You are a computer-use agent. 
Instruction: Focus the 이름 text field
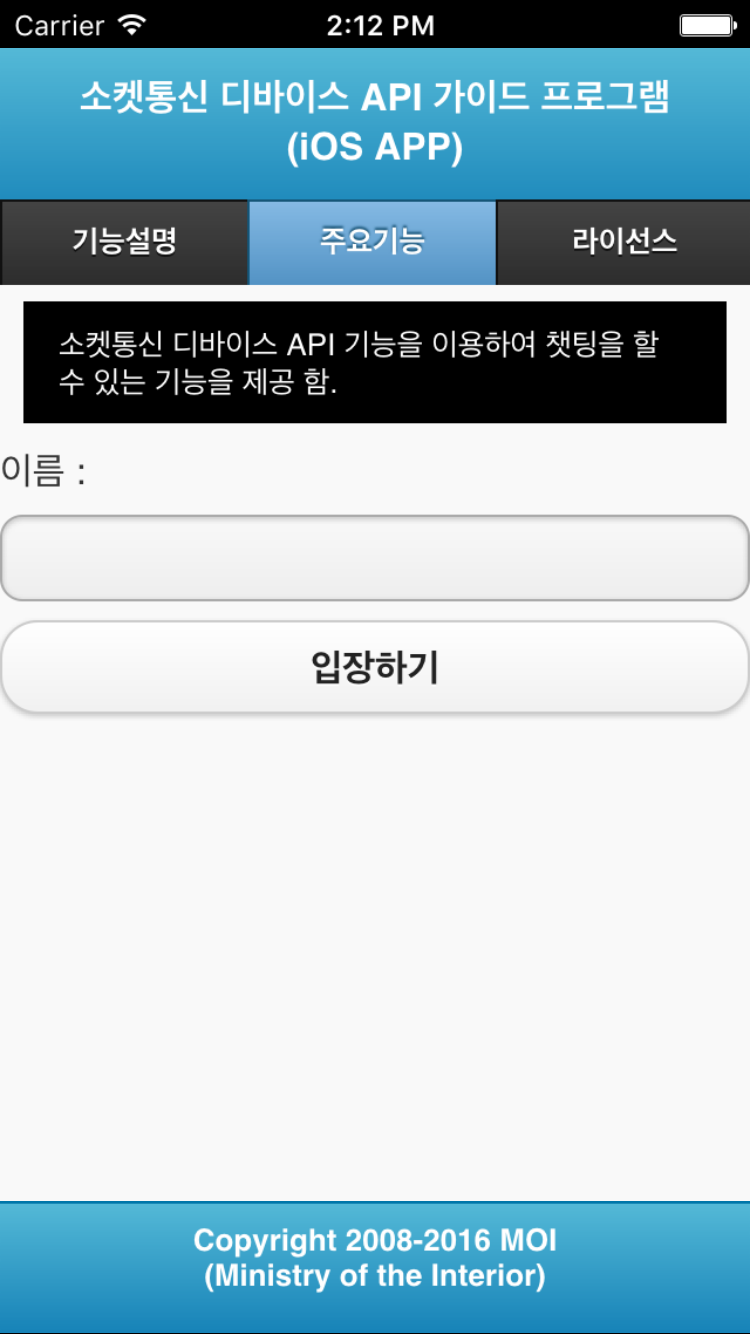tap(375, 558)
